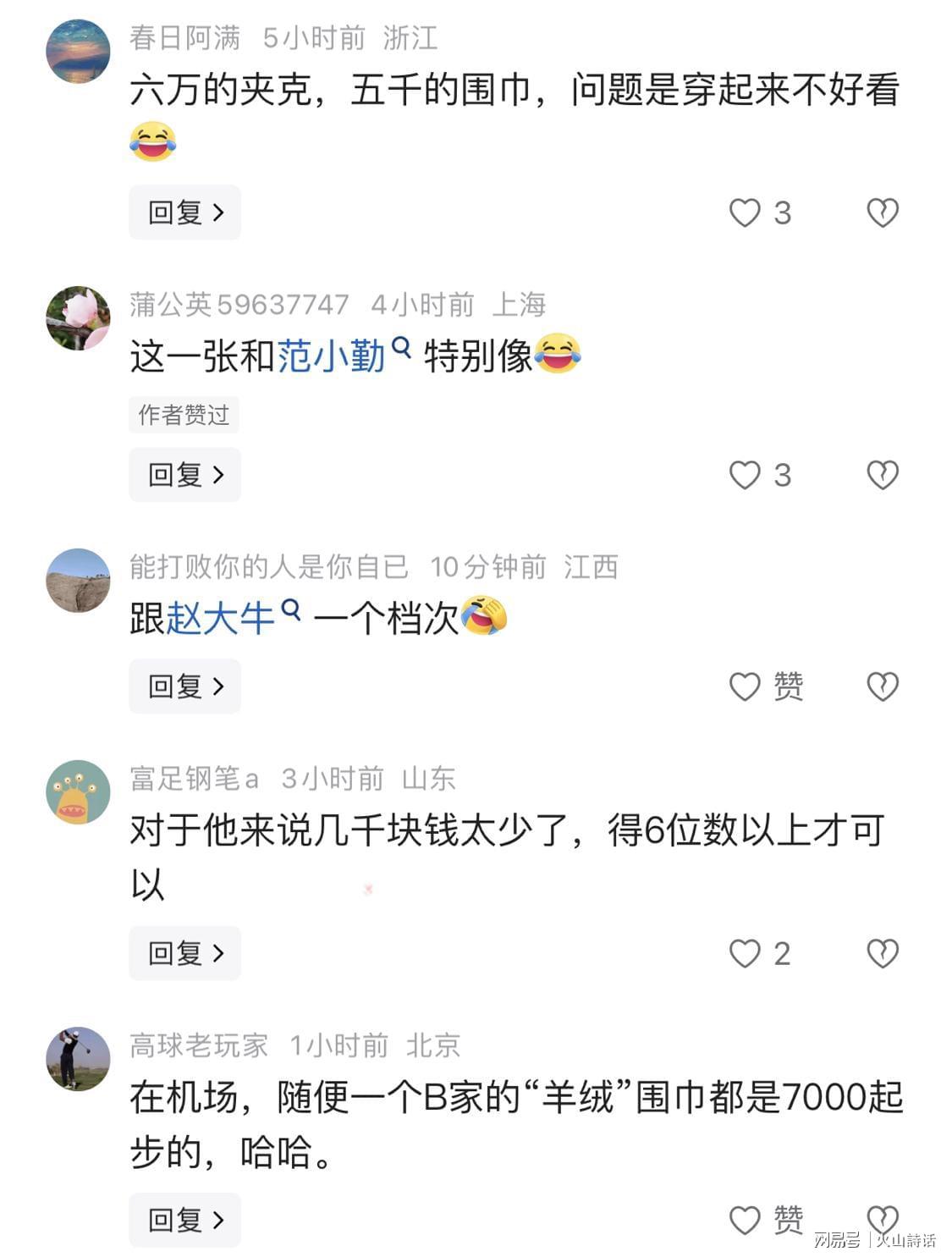This screenshot has width=952, height=1257.
Task: Dislike 富足钢笔a's comment
Action: click(x=882, y=953)
